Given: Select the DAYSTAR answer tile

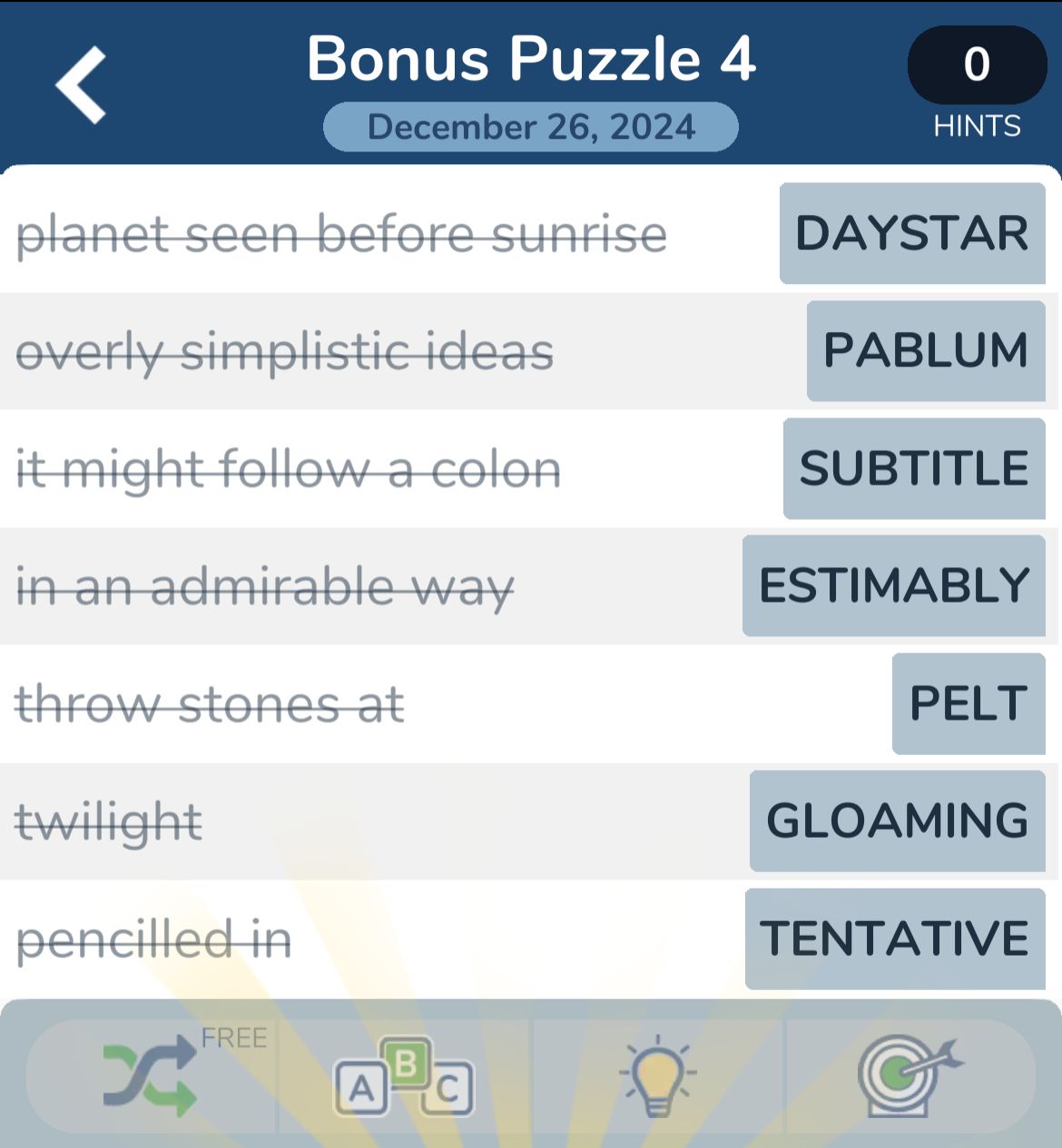Looking at the screenshot, I should point(912,233).
